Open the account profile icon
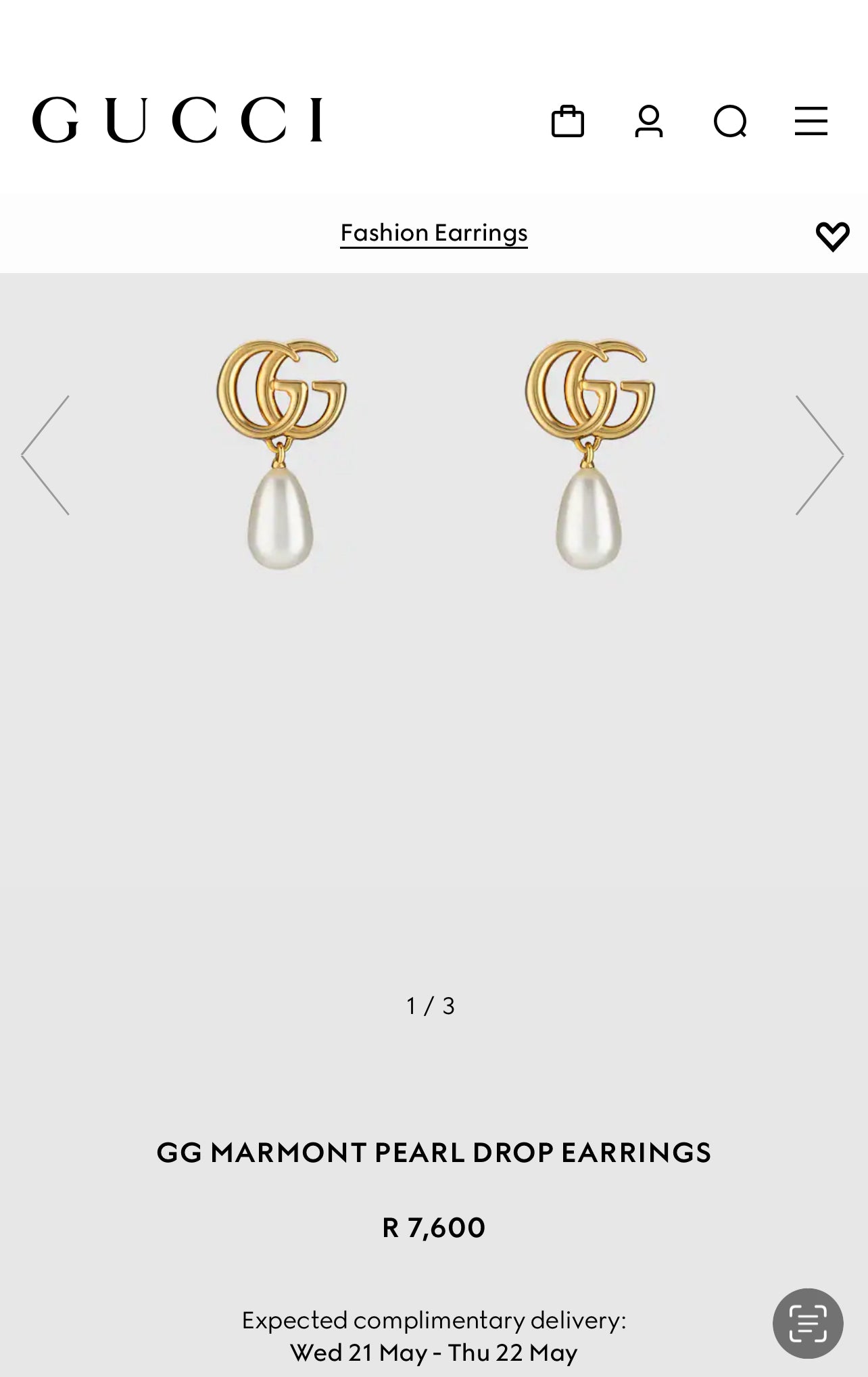The image size is (868, 1377). 649,122
